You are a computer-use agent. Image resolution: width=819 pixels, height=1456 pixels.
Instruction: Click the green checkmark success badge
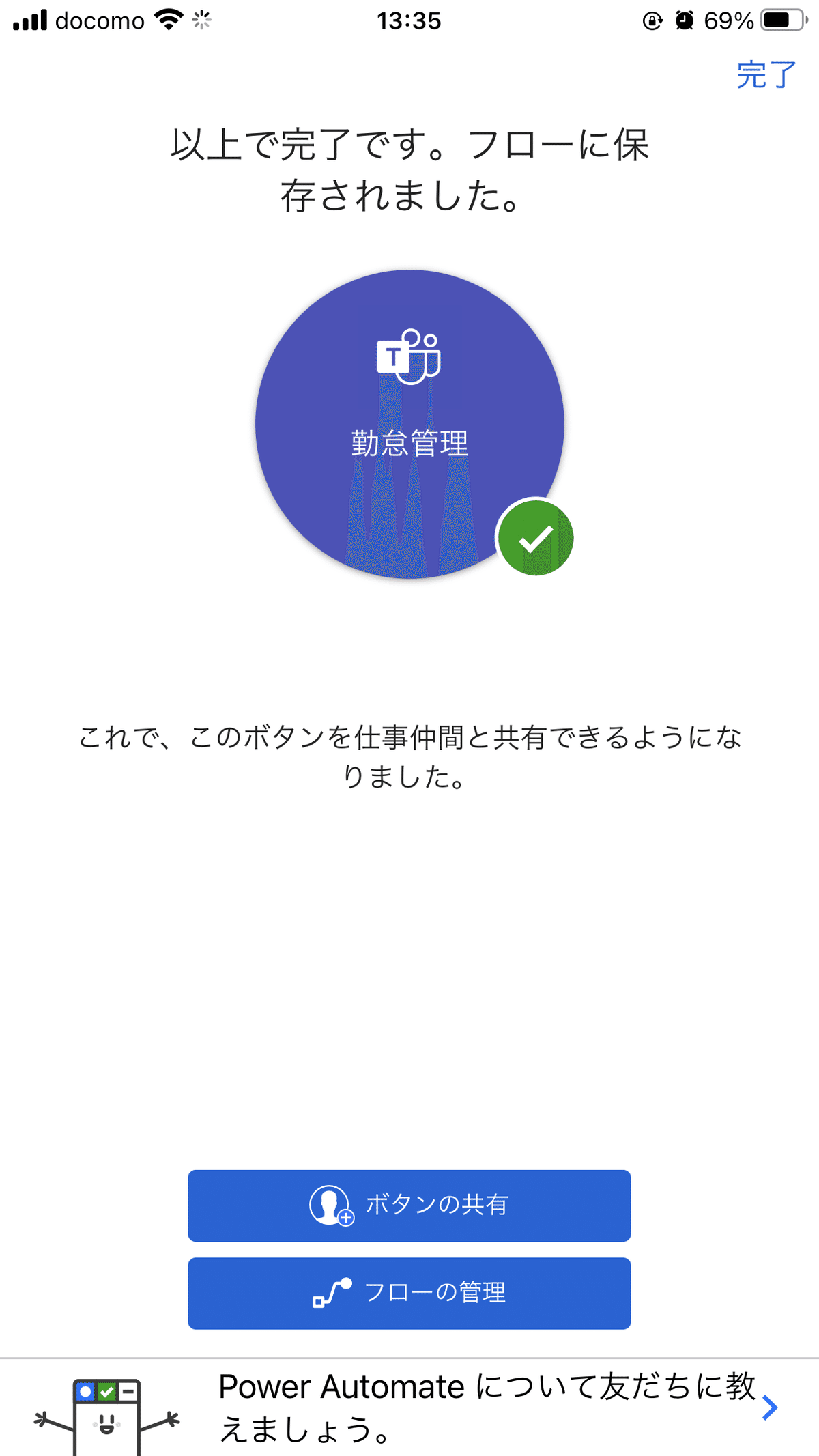tap(536, 539)
